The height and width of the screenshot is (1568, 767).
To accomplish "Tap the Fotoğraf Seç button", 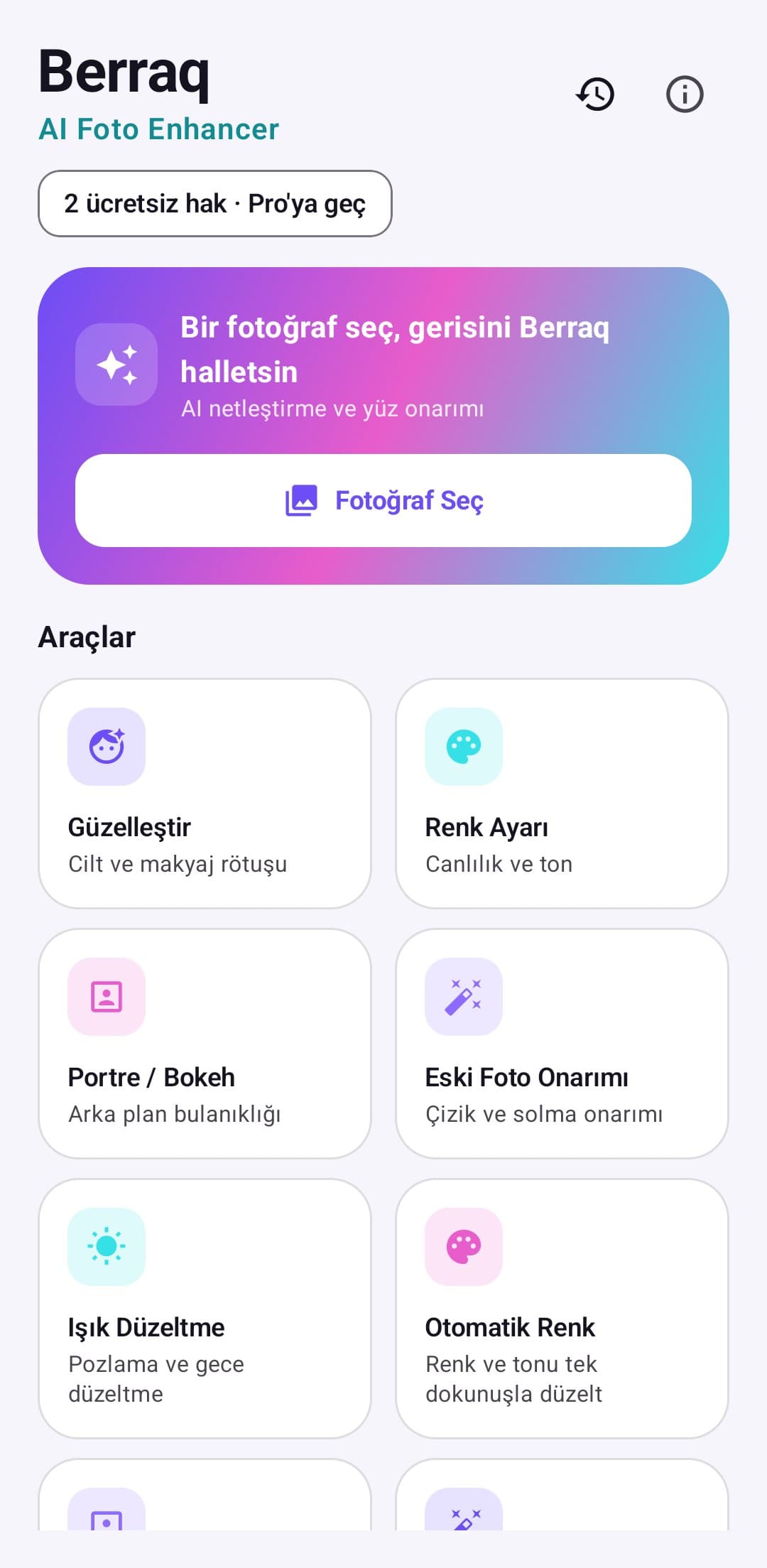I will [x=383, y=500].
